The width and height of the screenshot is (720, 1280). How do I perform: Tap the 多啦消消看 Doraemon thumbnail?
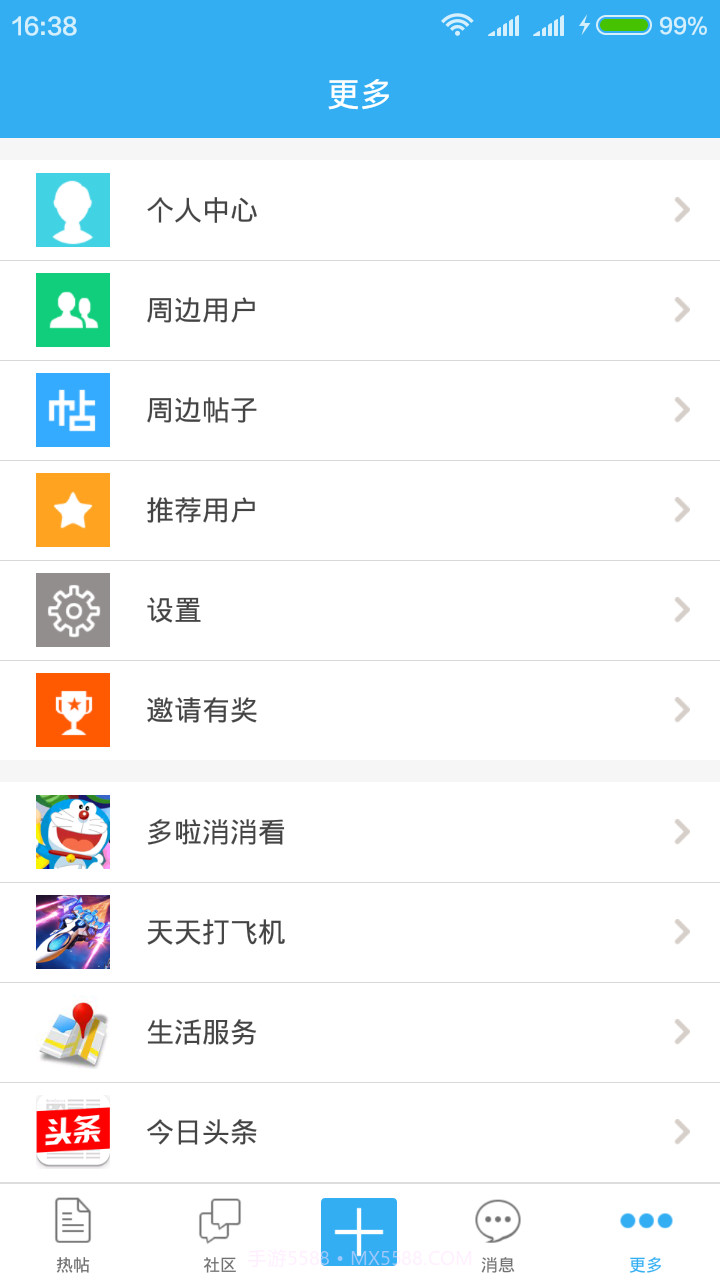click(72, 832)
